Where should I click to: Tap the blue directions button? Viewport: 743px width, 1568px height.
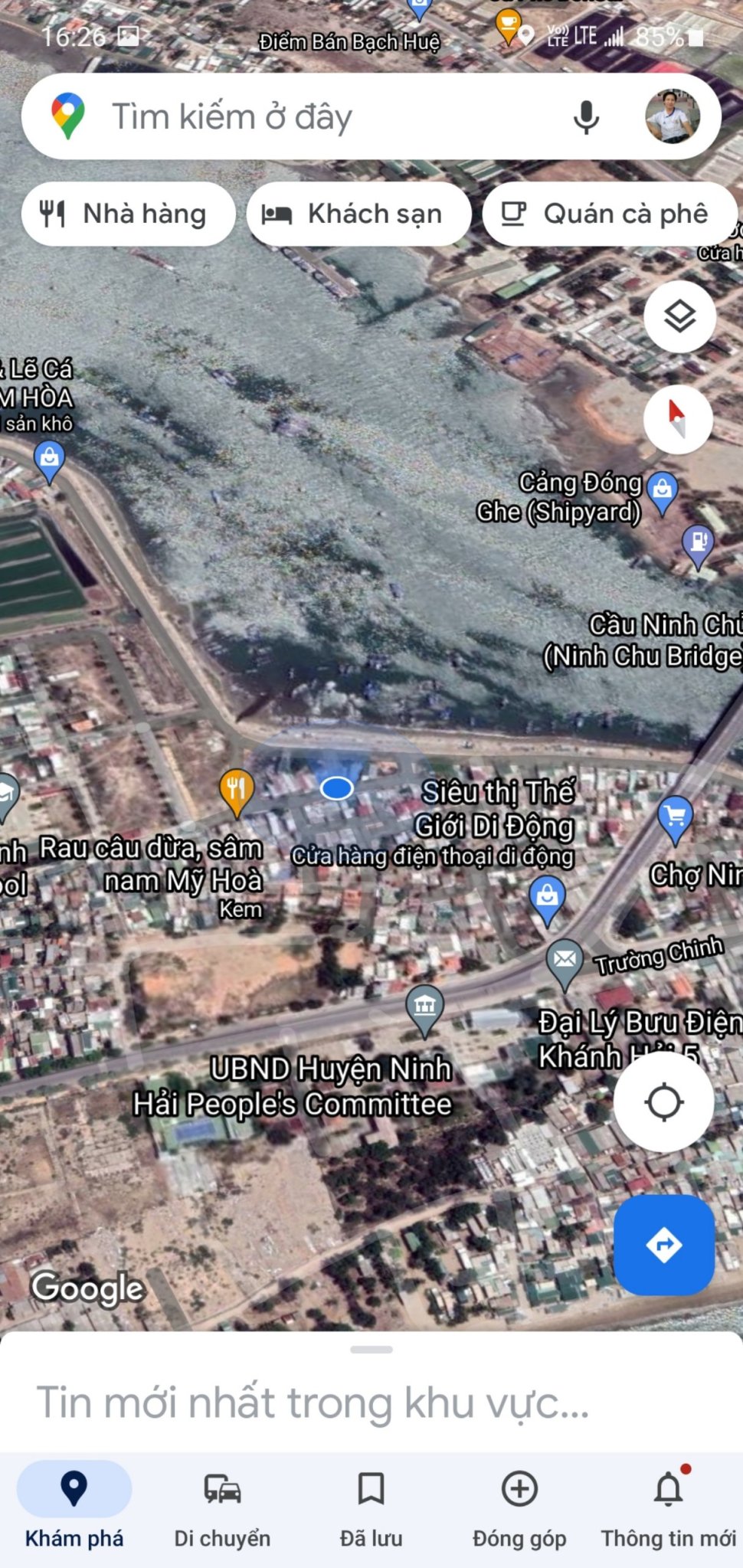(664, 1245)
